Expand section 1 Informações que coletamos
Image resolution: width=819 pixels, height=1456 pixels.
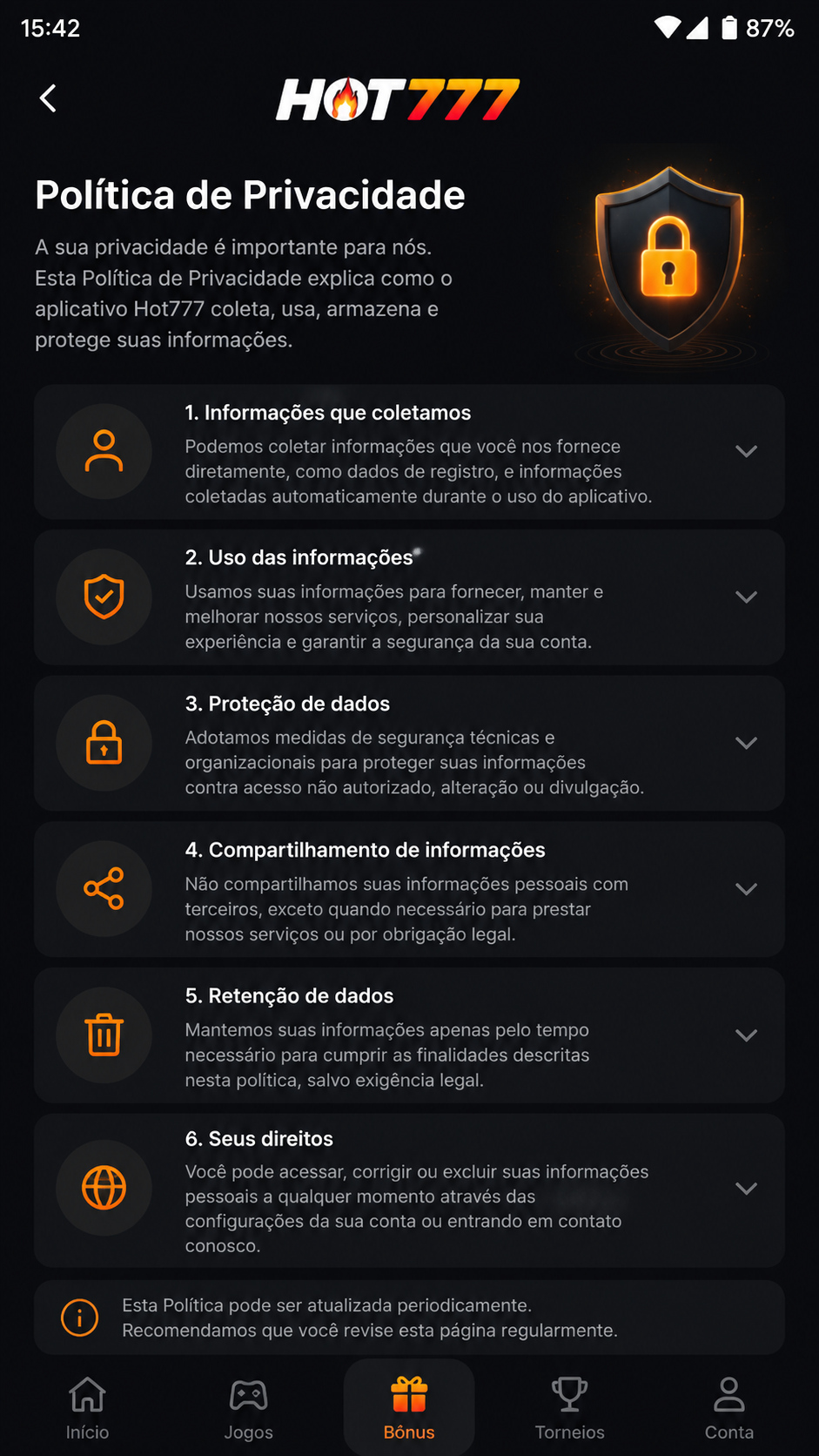coord(409,452)
